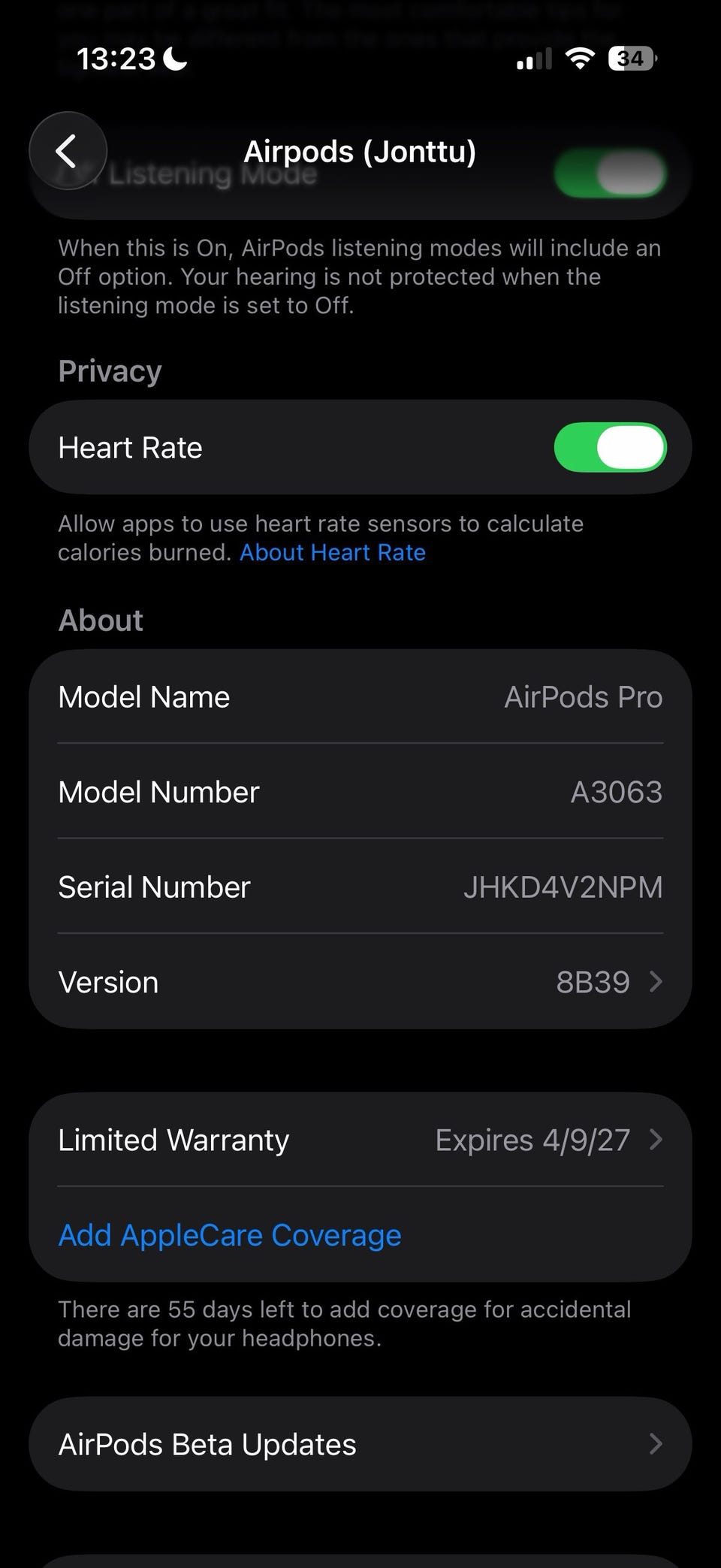View Limited Warranty details

(x=360, y=1140)
